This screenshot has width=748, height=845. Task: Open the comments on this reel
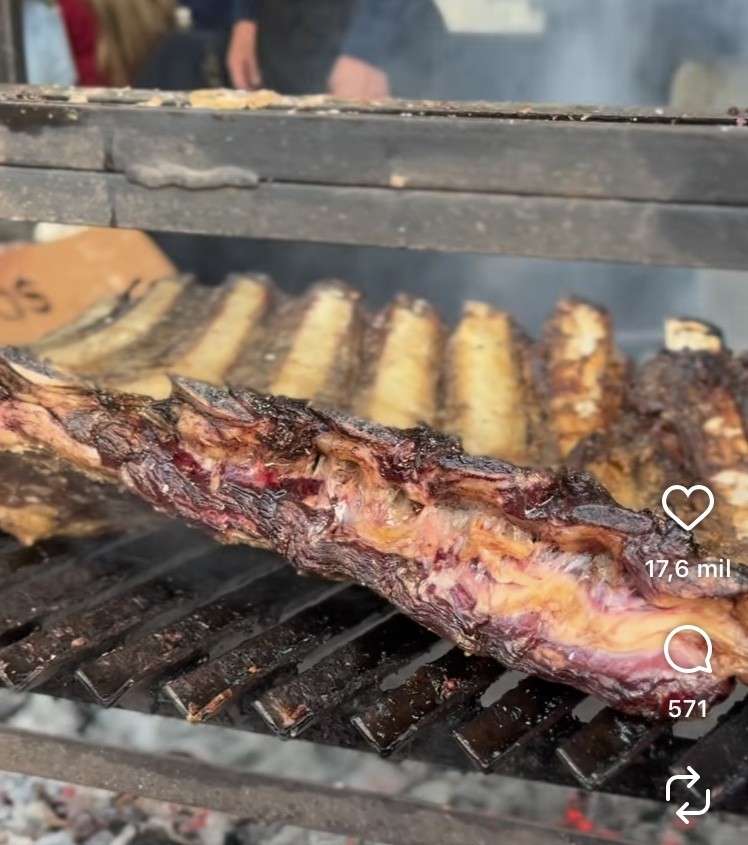[x=688, y=650]
